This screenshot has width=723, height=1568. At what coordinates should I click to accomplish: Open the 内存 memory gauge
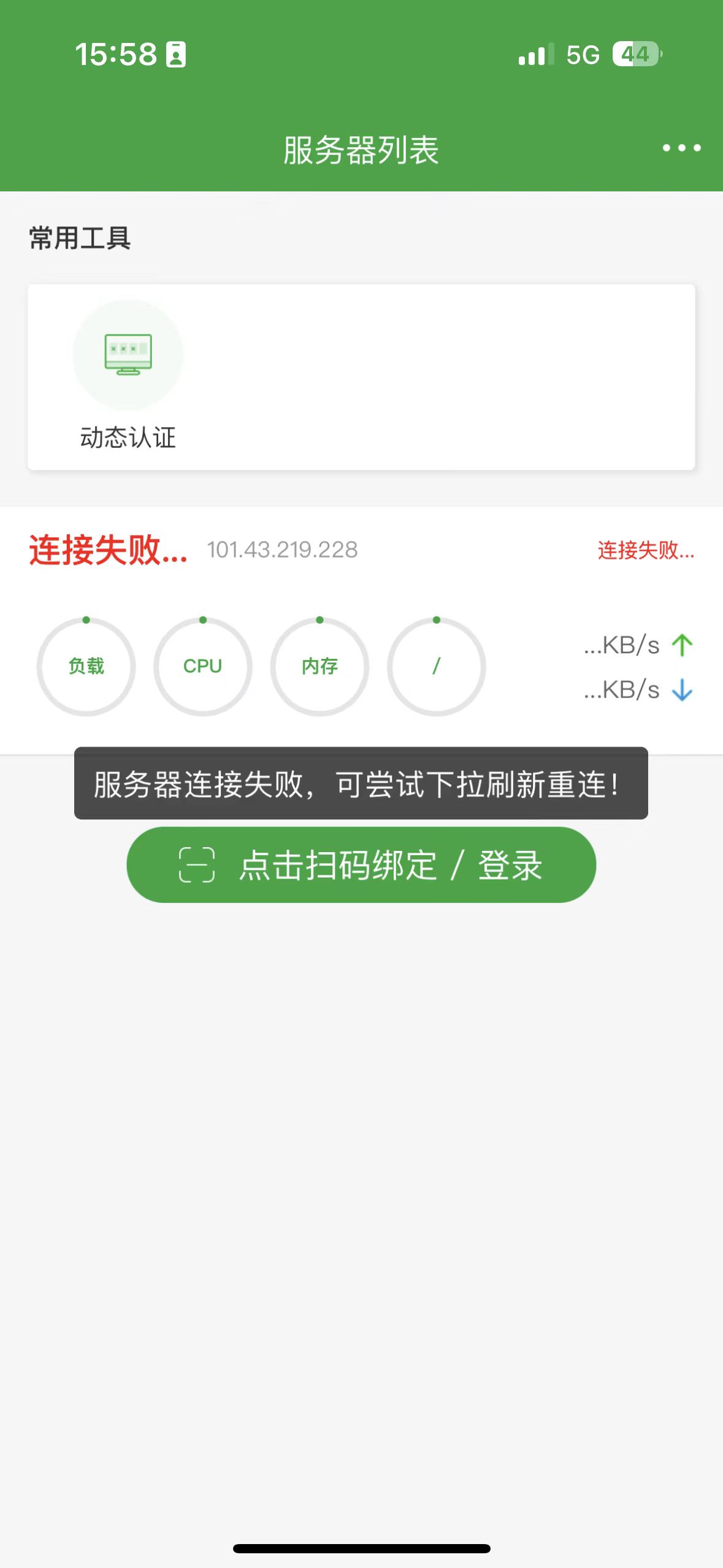tap(319, 667)
